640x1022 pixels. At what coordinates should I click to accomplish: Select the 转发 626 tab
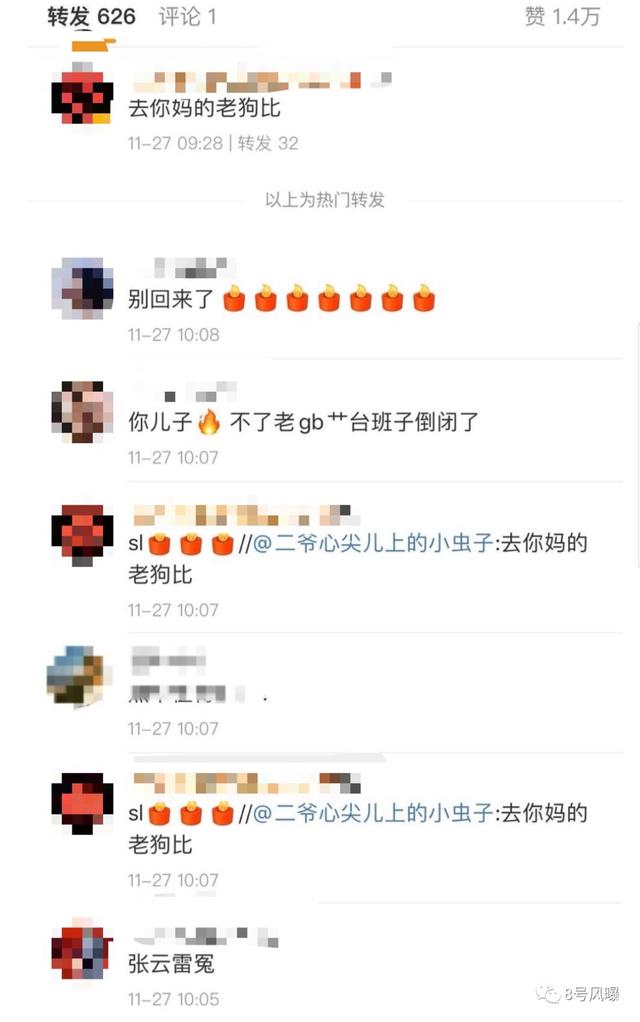click(x=91, y=16)
